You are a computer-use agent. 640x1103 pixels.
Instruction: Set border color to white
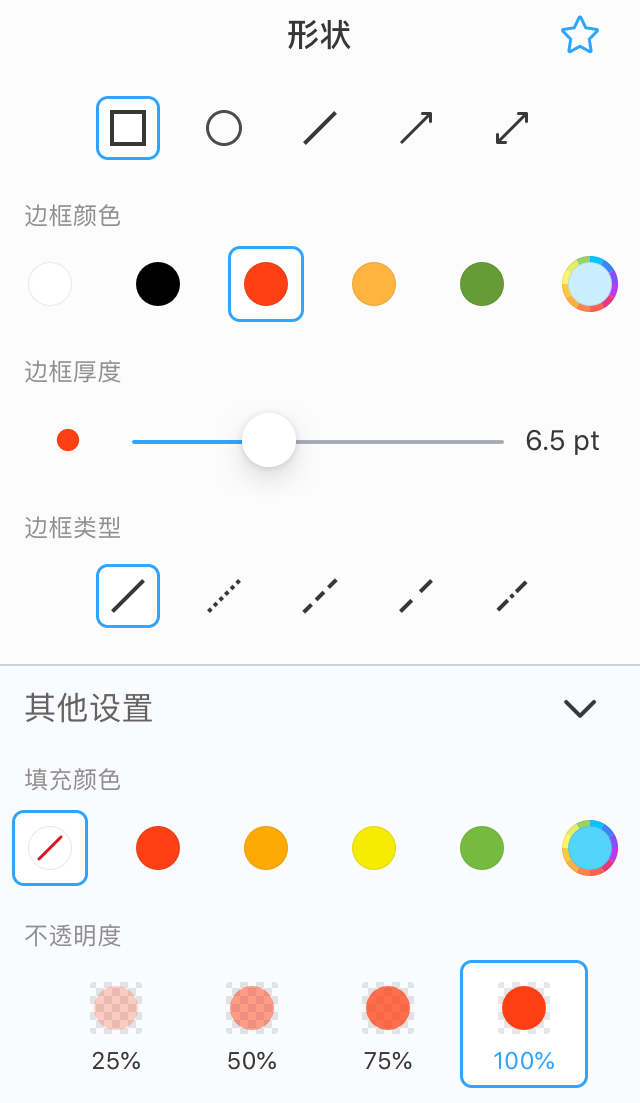pyautogui.click(x=50, y=284)
